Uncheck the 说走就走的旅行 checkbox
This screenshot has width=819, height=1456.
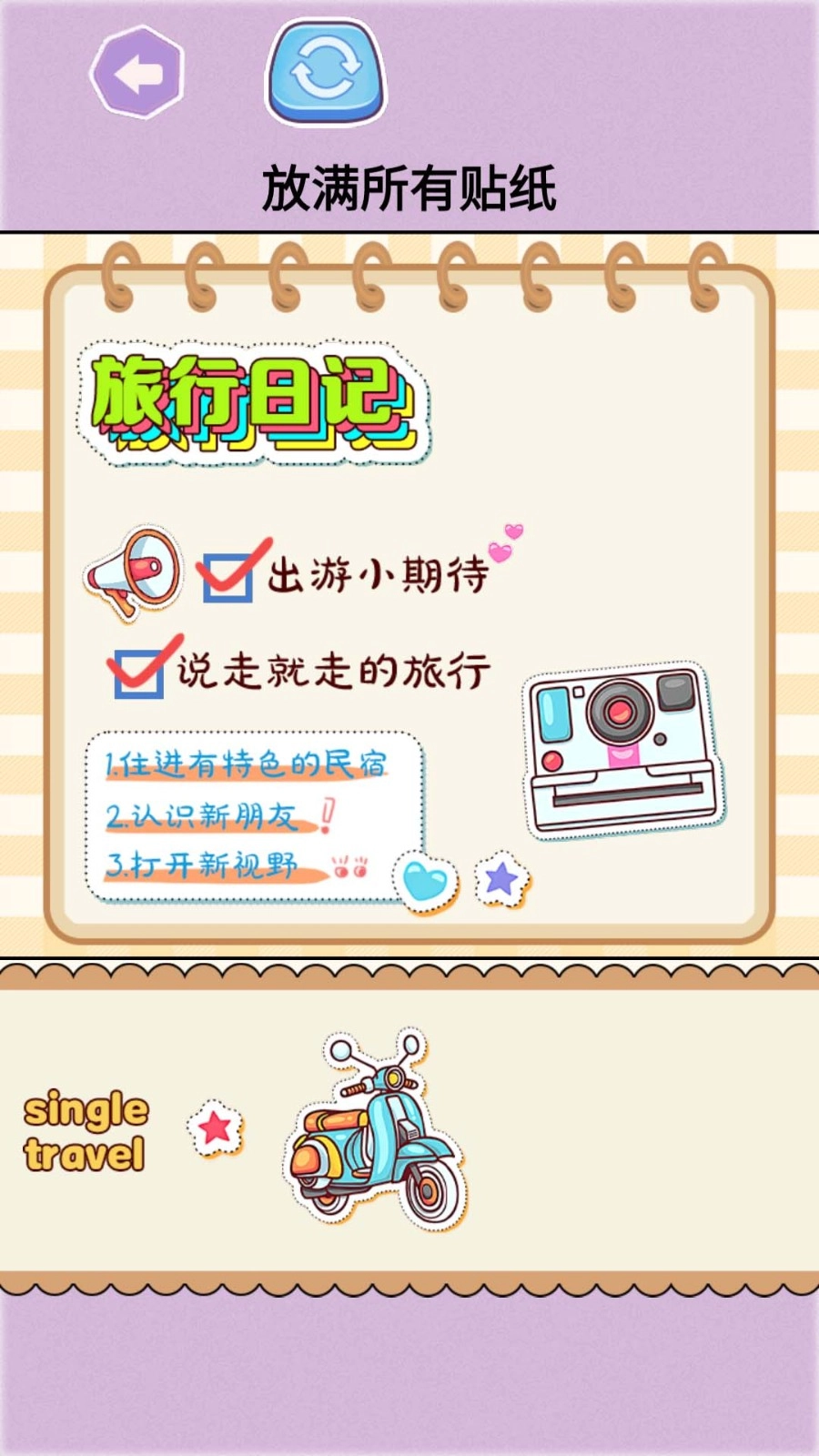[138, 673]
